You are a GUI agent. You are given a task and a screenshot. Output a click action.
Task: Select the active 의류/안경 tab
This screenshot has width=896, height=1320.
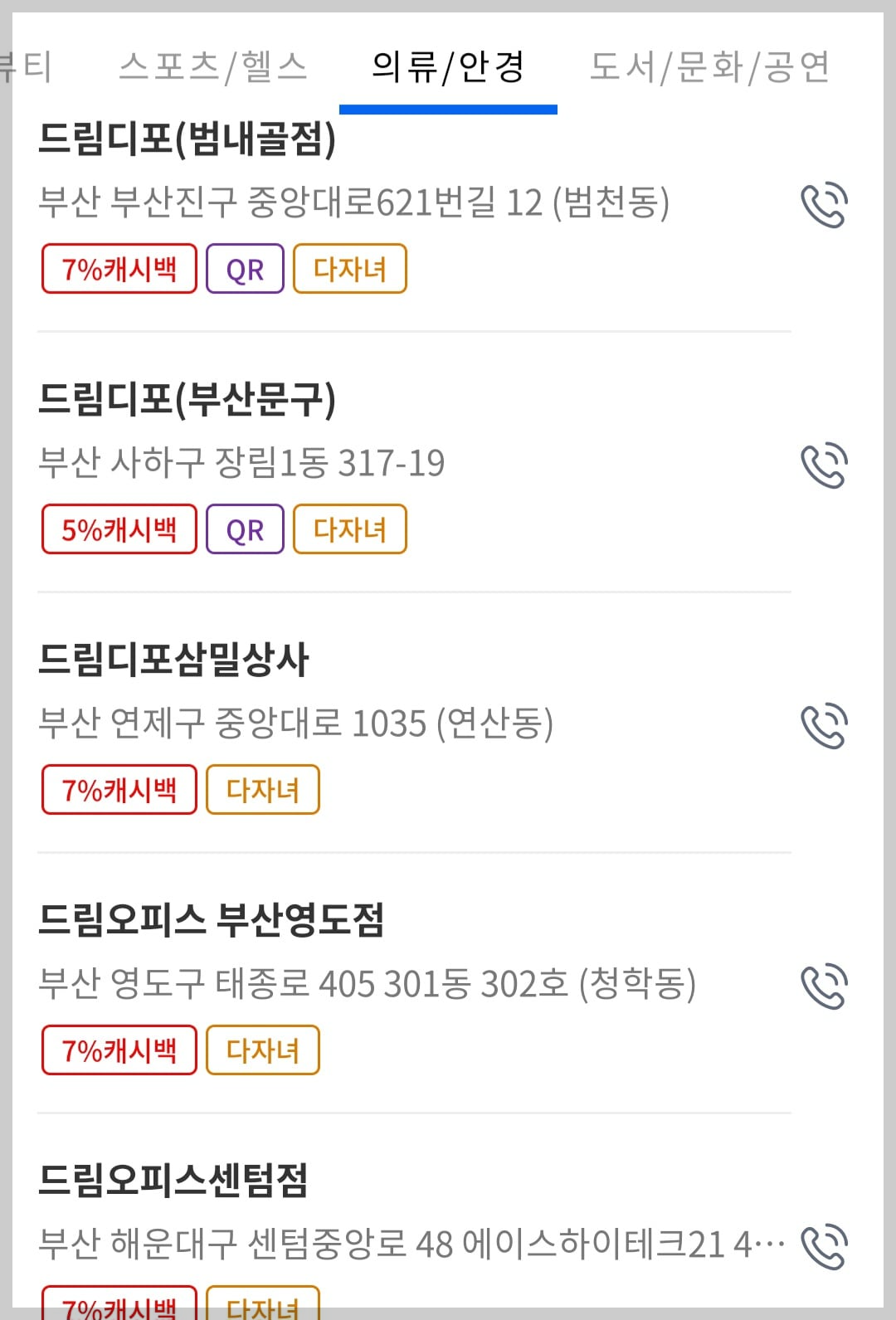point(449,68)
